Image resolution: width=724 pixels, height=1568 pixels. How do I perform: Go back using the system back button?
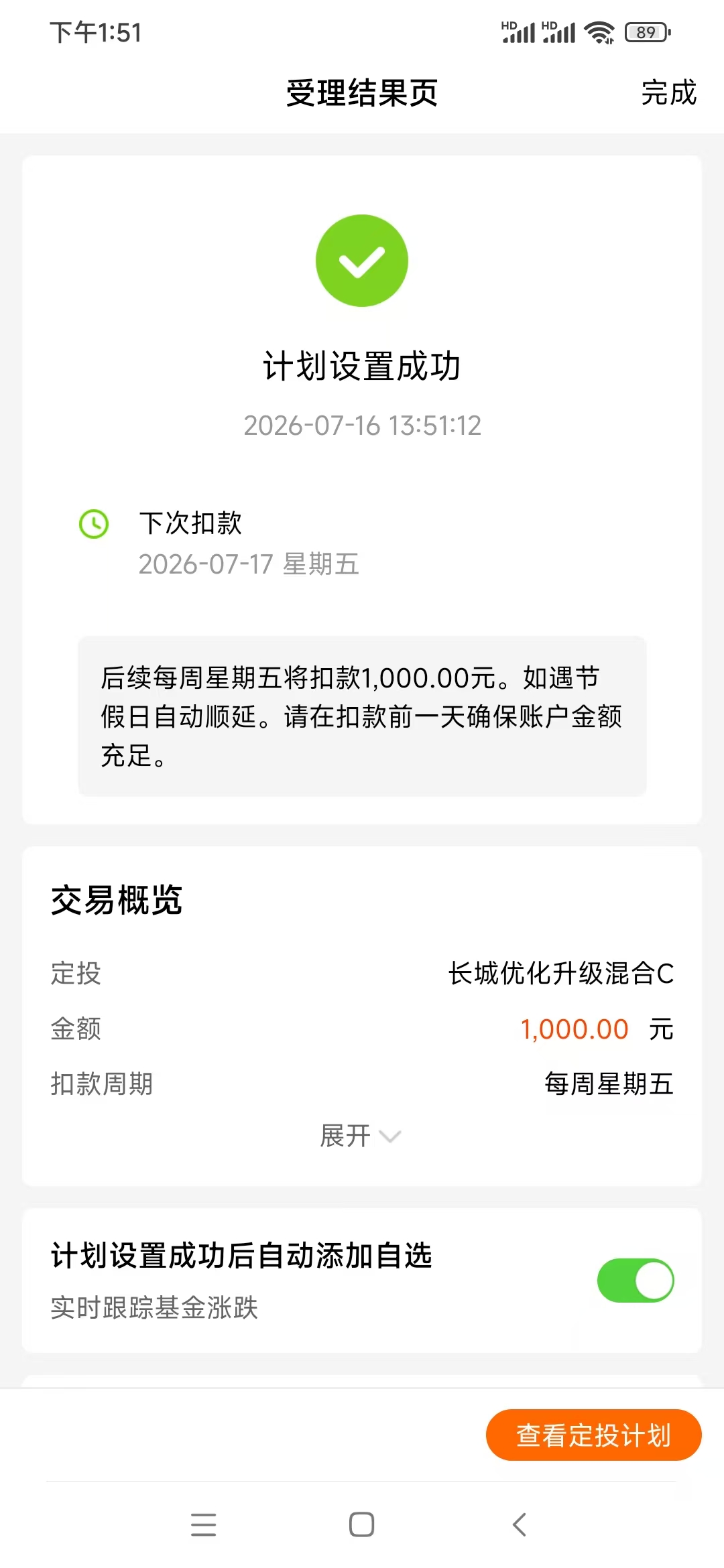pos(520,1524)
